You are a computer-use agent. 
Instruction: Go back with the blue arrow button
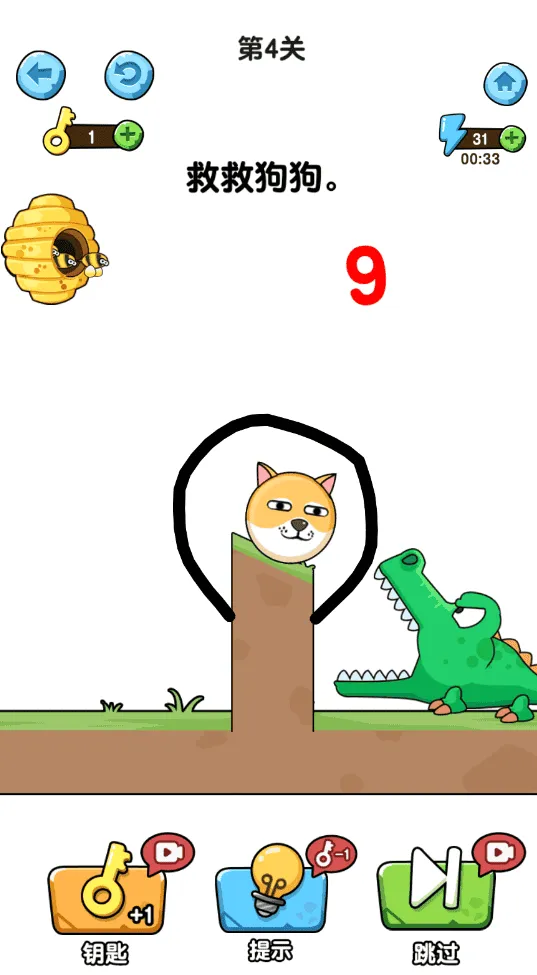(x=40, y=75)
